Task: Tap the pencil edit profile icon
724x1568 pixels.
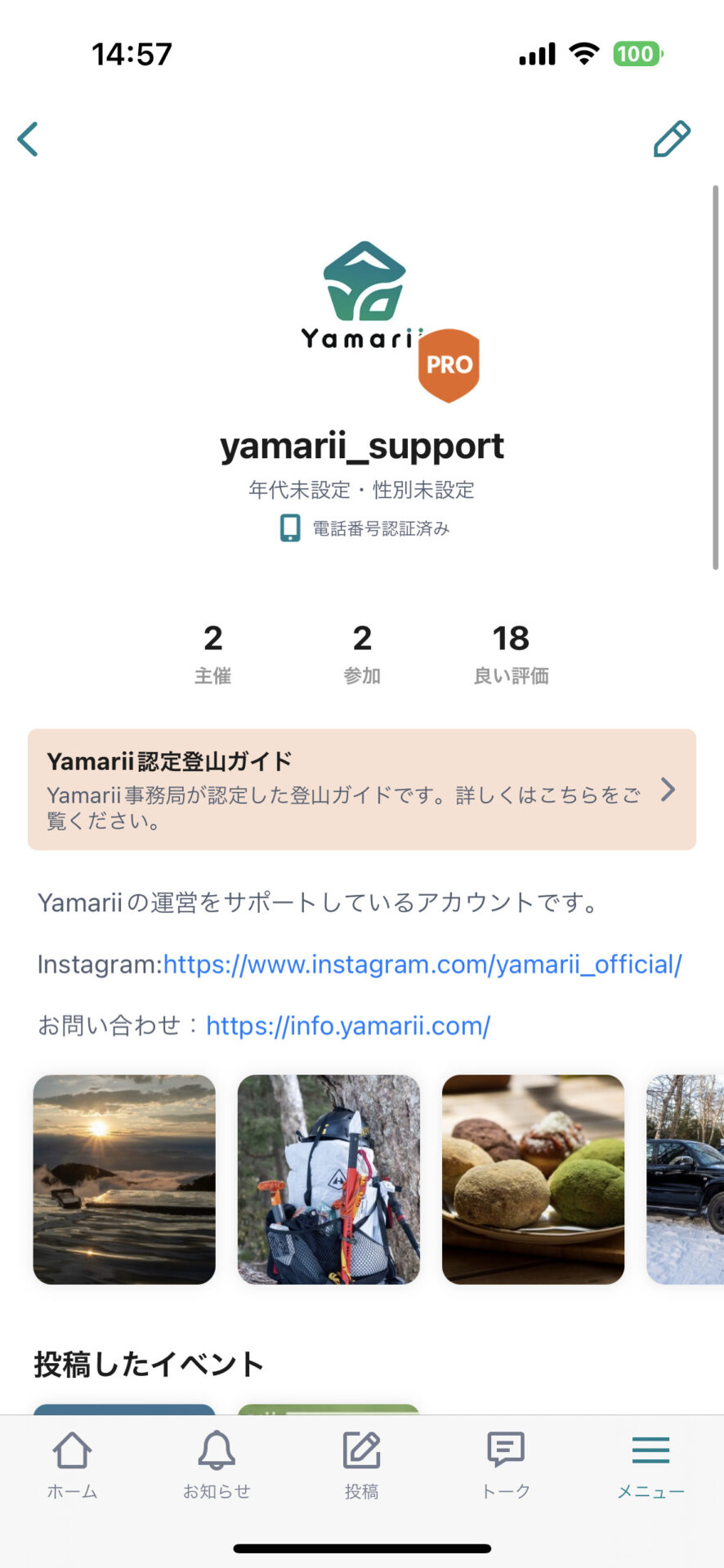Action: tap(672, 139)
